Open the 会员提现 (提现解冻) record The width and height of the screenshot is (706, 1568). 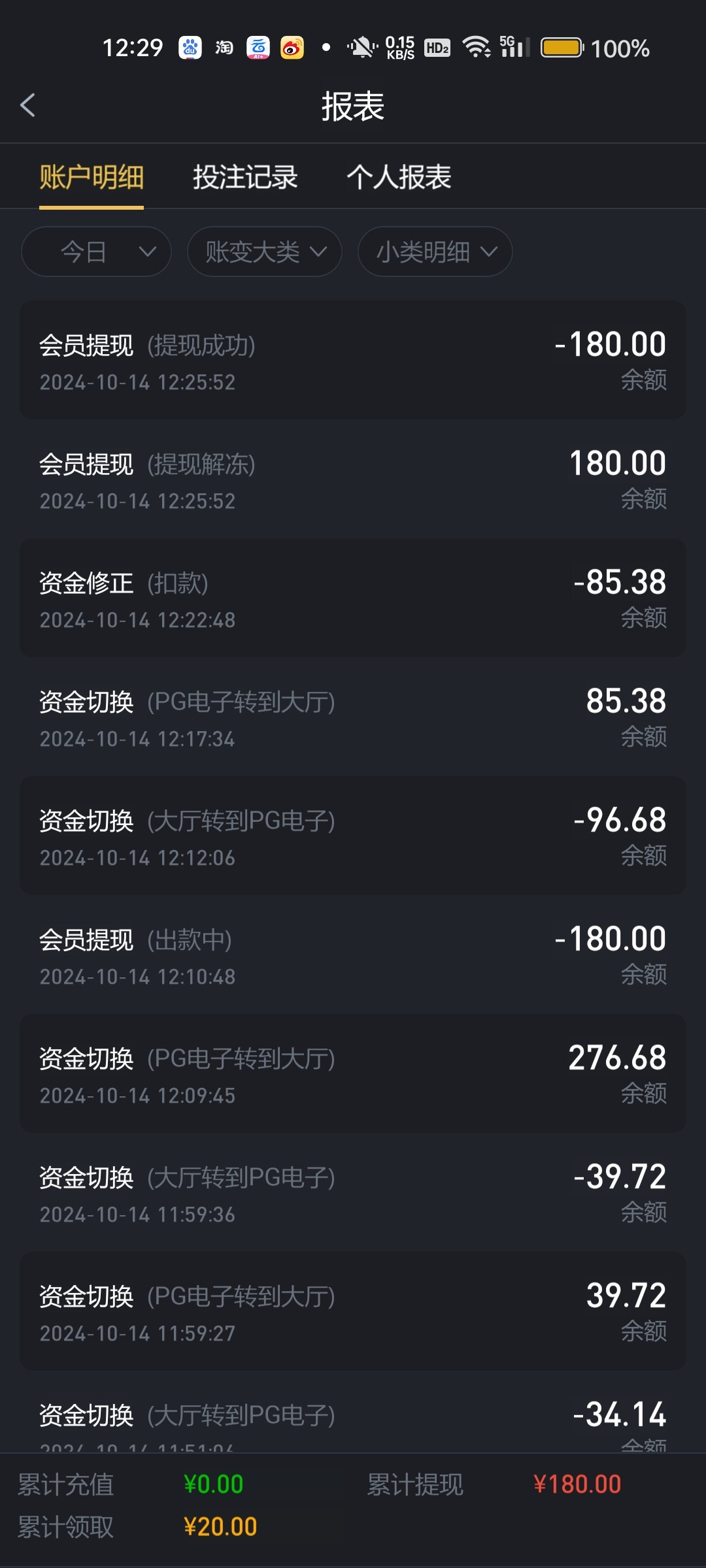coord(353,479)
